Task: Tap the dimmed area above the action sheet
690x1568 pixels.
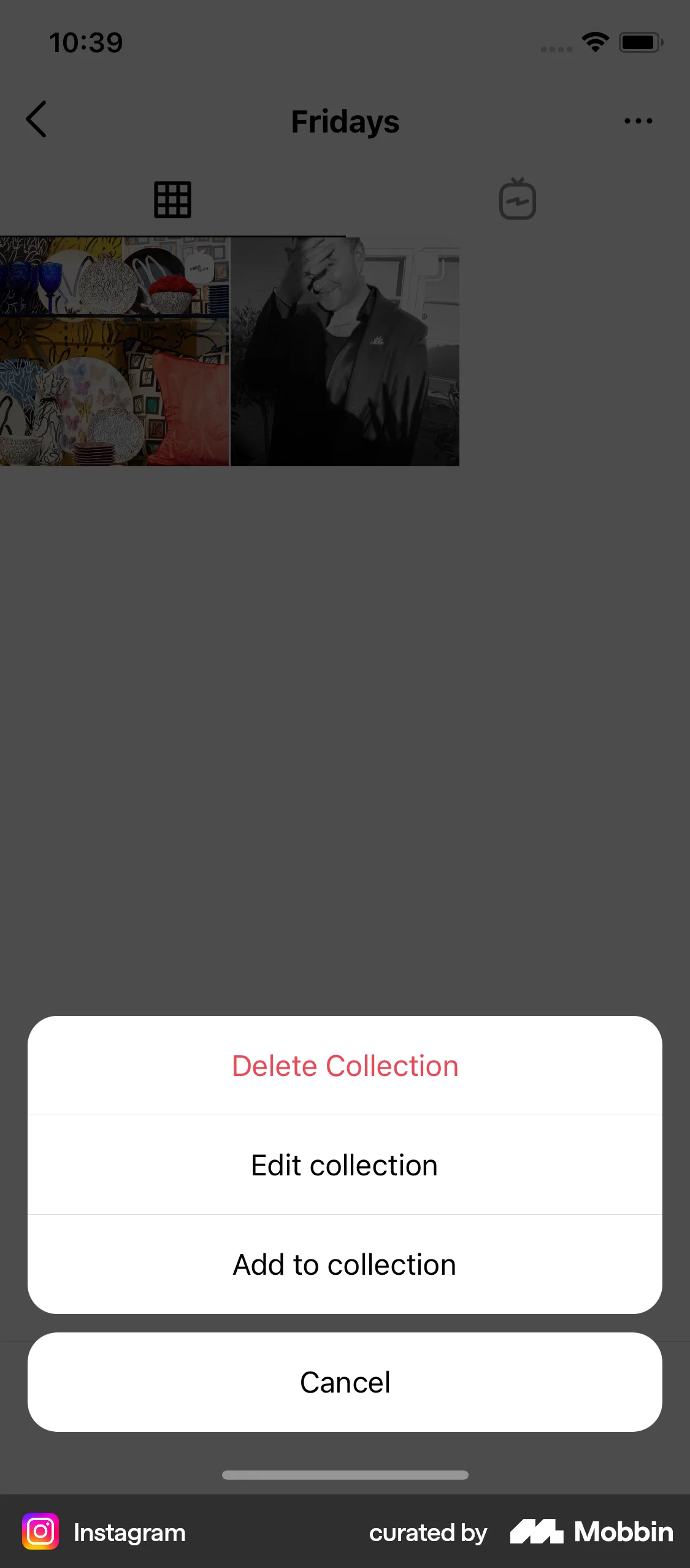Action: pos(345,736)
